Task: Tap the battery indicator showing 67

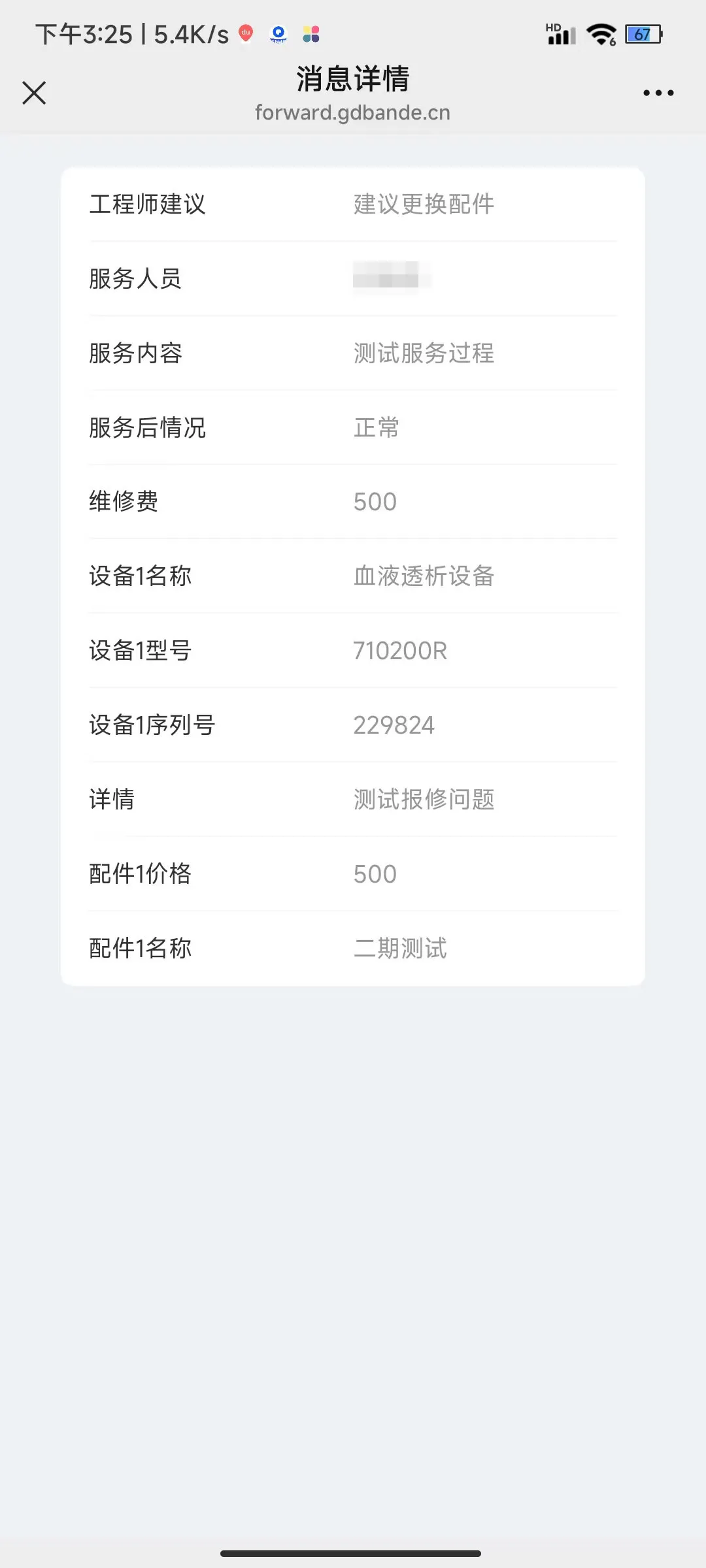Action: 643,35
